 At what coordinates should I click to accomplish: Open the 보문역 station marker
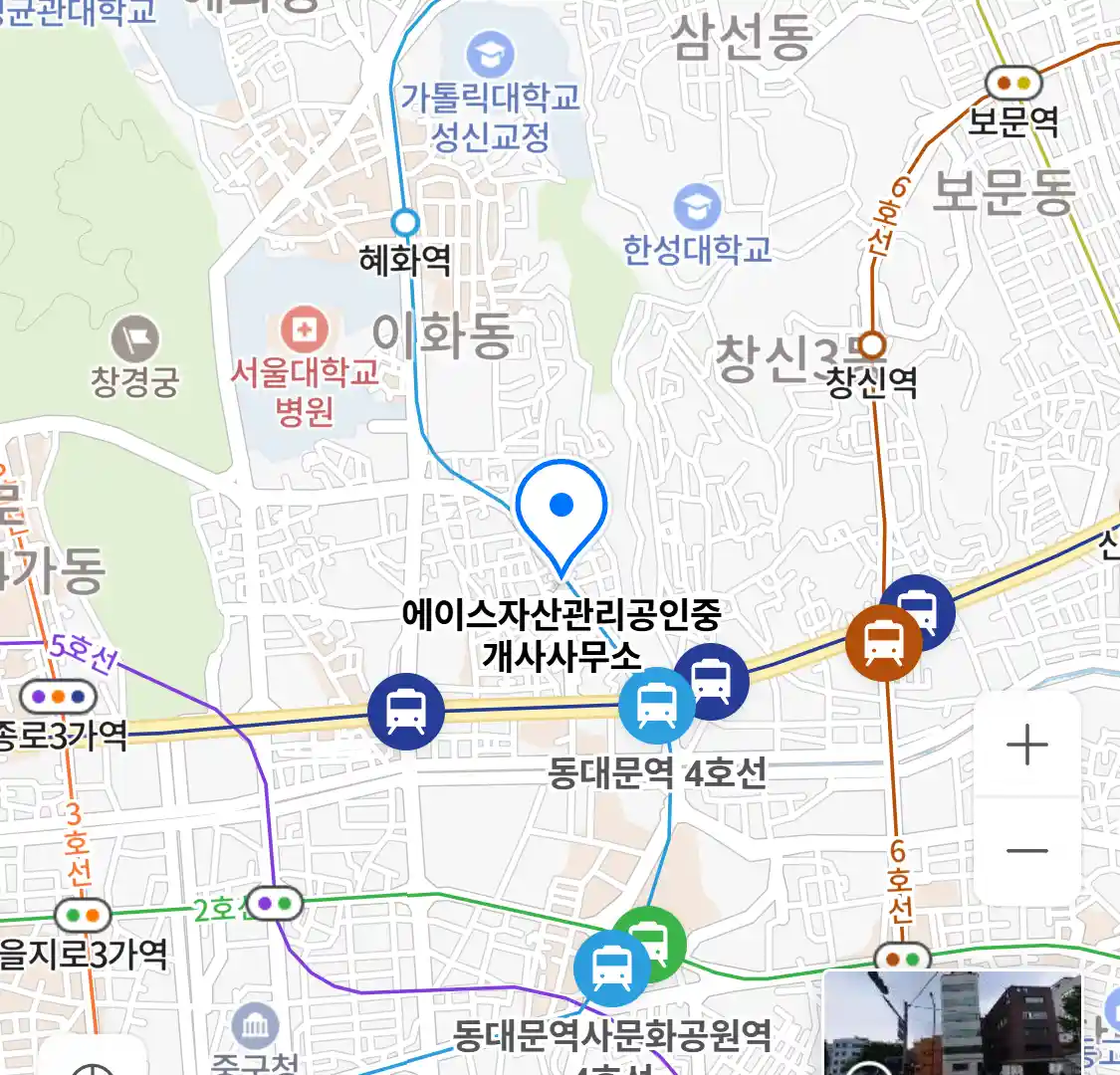pos(1012,83)
